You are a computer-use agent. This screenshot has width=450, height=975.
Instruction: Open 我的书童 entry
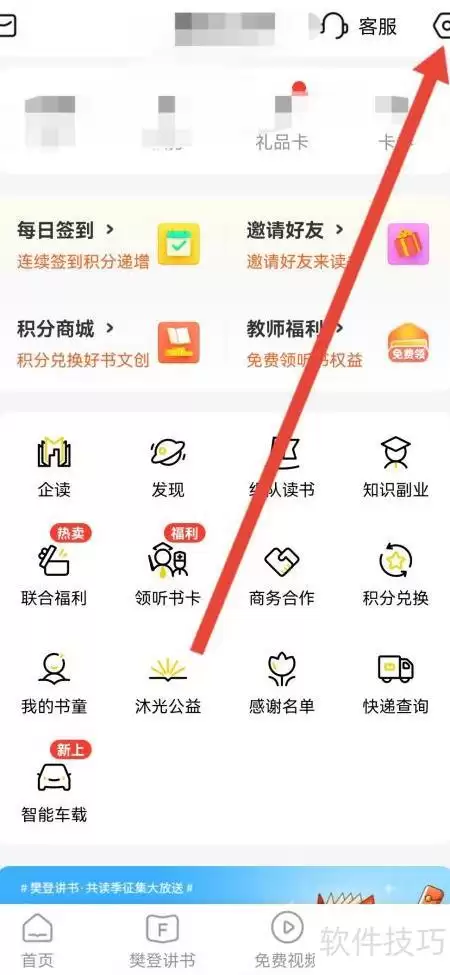pyautogui.click(x=54, y=683)
